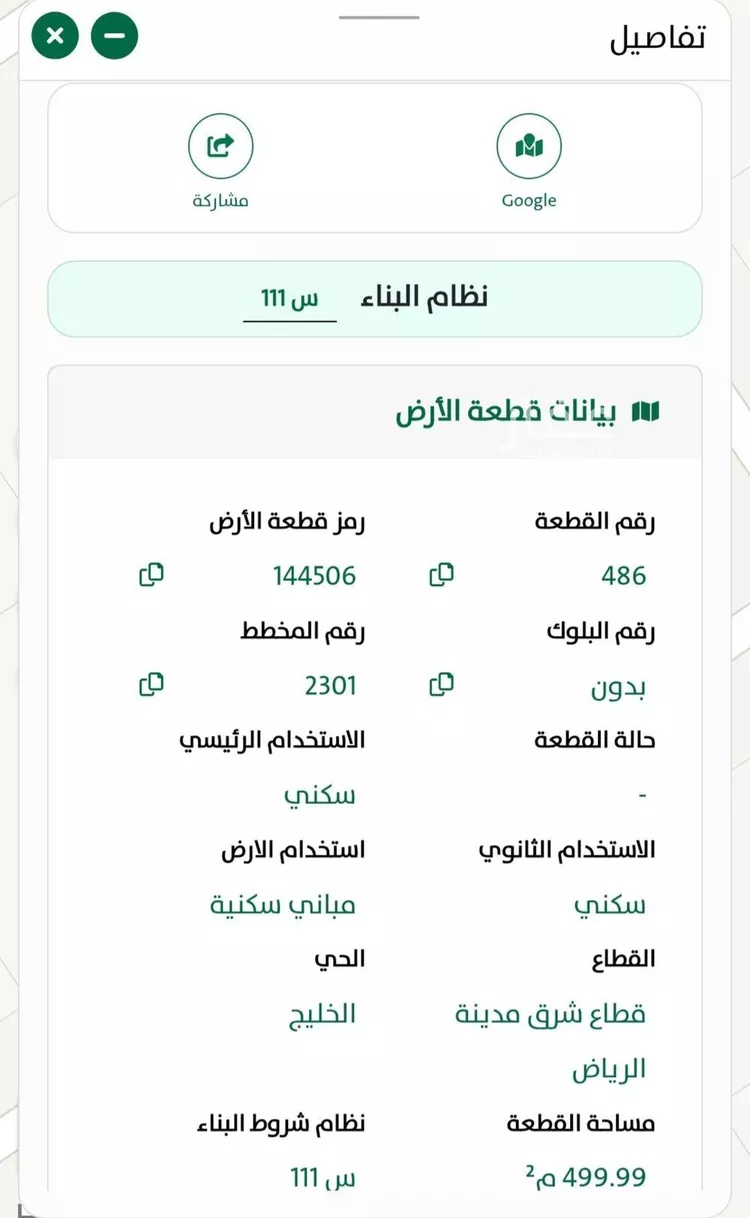Copy the plot number 486
The width and height of the screenshot is (750, 1218).
coord(440,574)
